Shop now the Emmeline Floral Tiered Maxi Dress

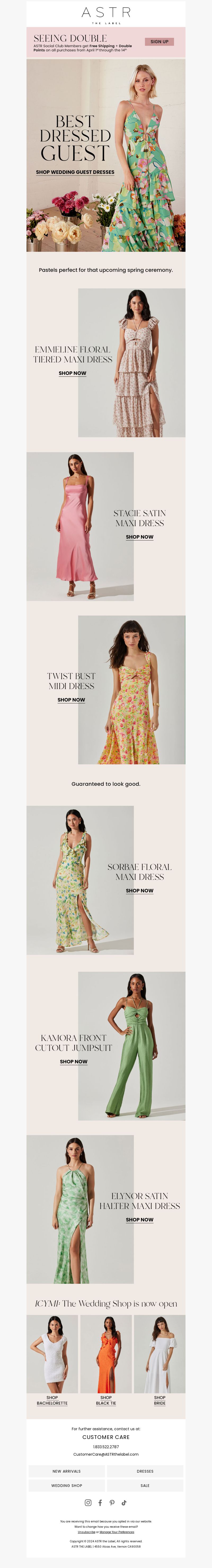[73, 373]
